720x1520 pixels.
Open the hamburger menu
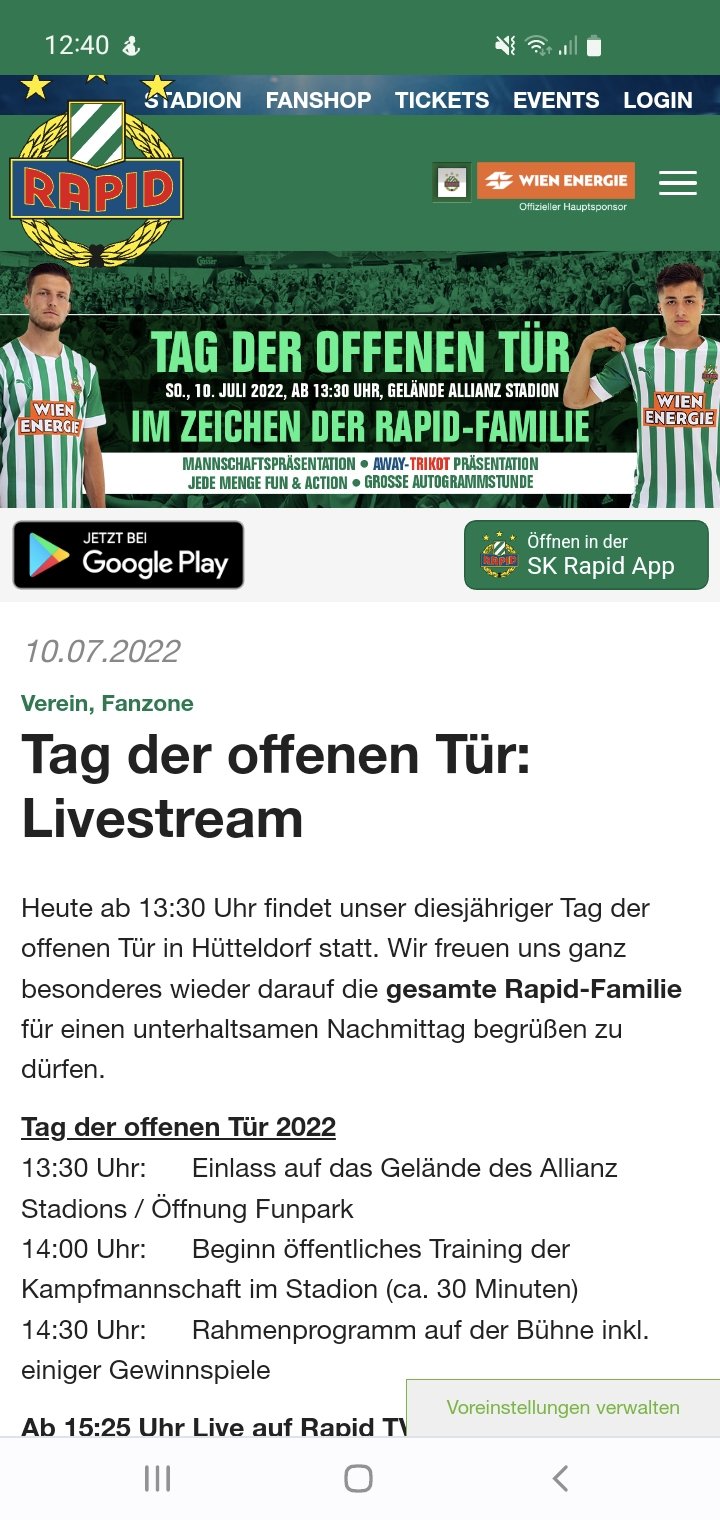pyautogui.click(x=678, y=183)
